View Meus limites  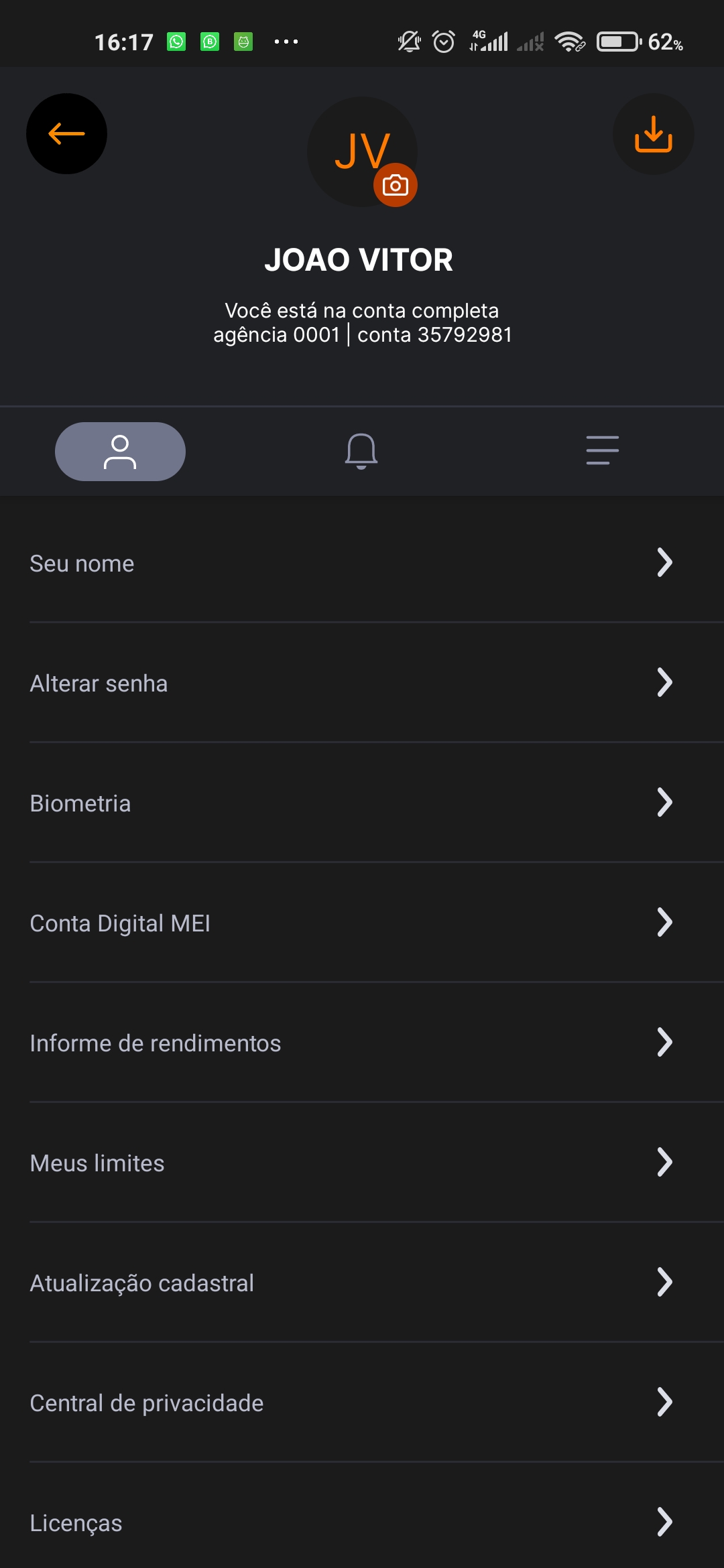coord(362,1163)
